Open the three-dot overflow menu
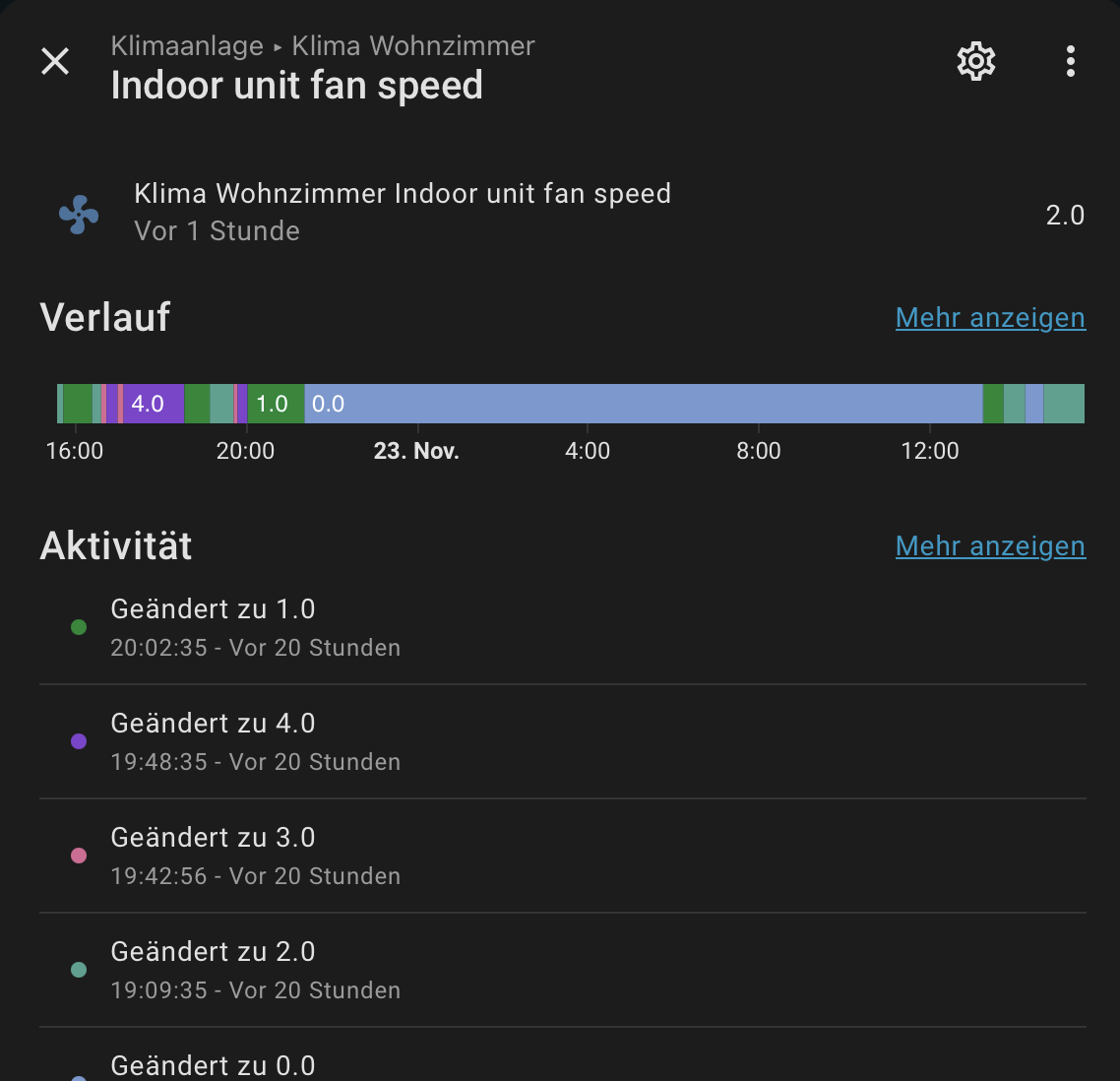This screenshot has height=1081, width=1120. [x=1070, y=61]
